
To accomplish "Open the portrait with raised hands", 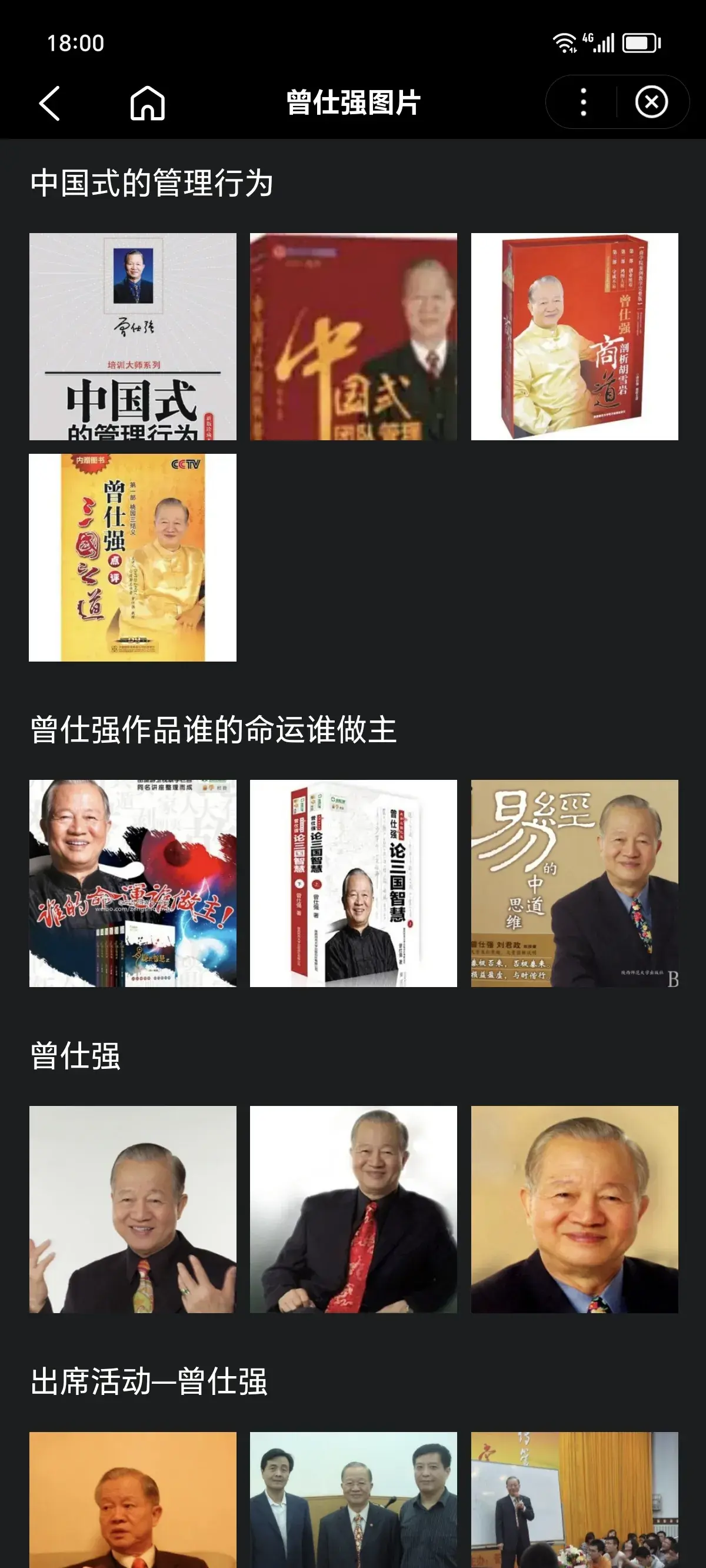I will [133, 1210].
